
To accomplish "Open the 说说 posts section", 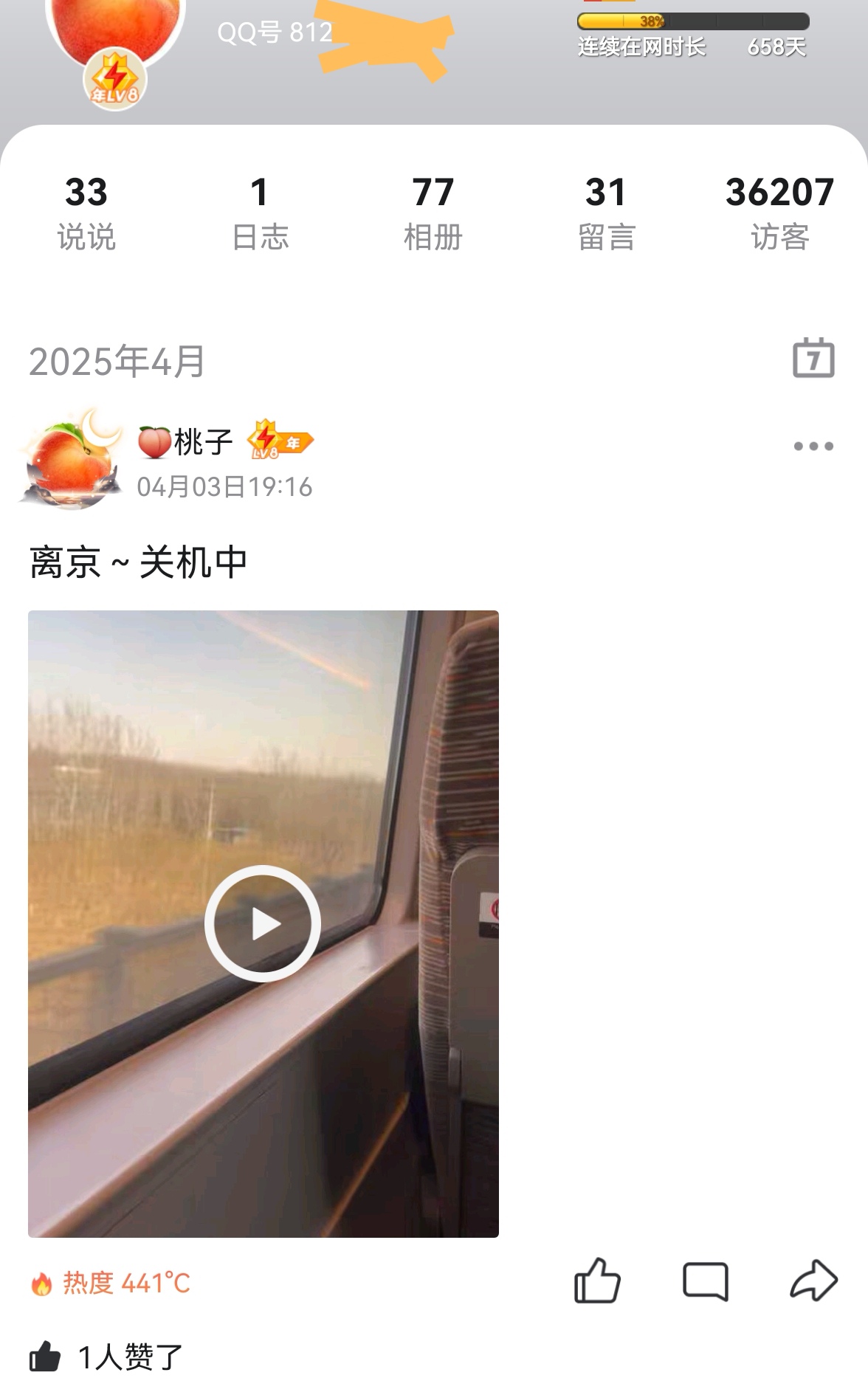I will point(86,212).
